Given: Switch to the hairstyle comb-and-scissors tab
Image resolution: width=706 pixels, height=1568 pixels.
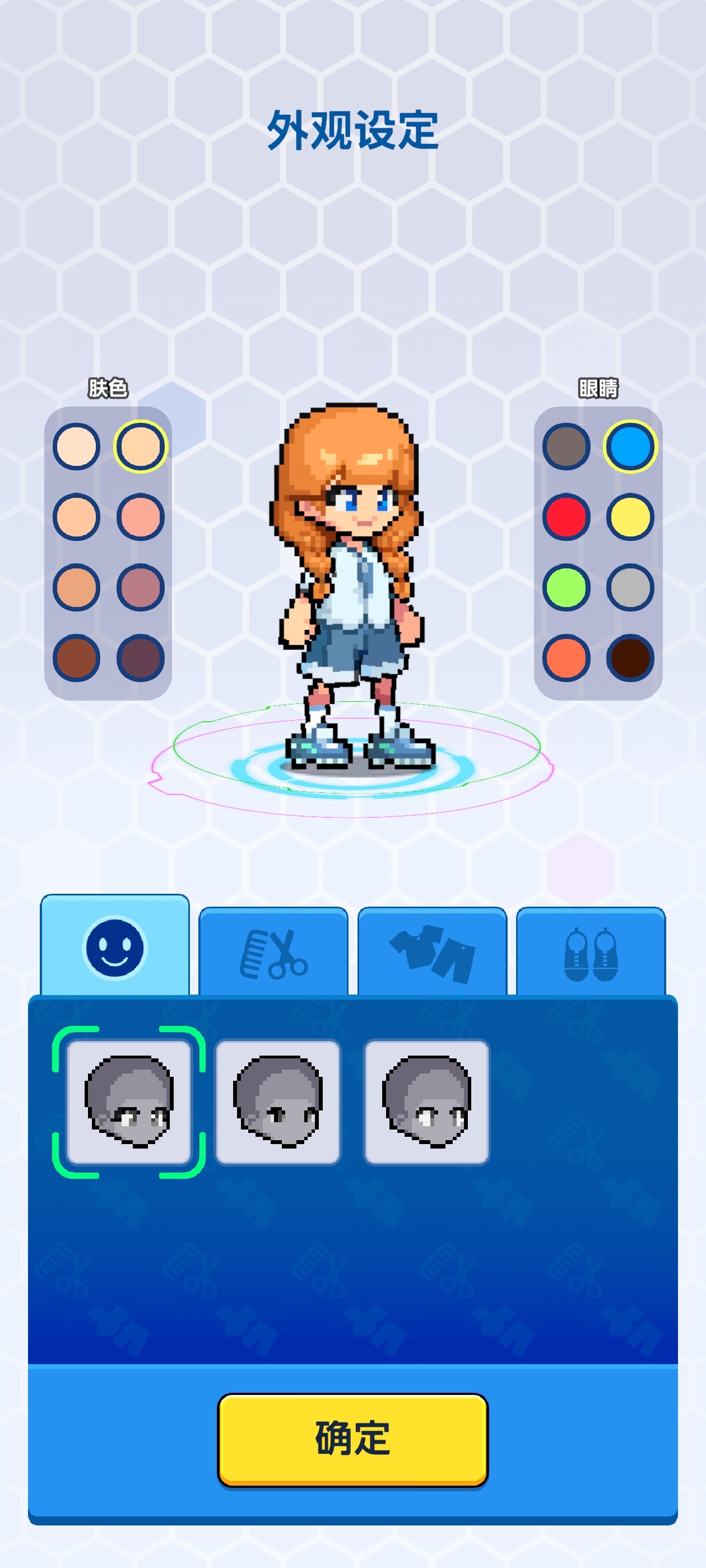Looking at the screenshot, I should [273, 951].
